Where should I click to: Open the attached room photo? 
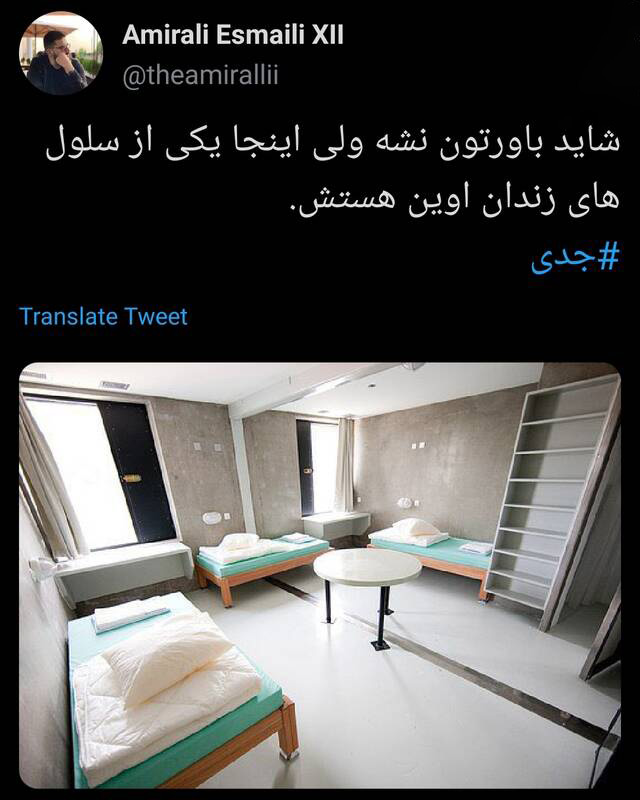(x=320, y=580)
